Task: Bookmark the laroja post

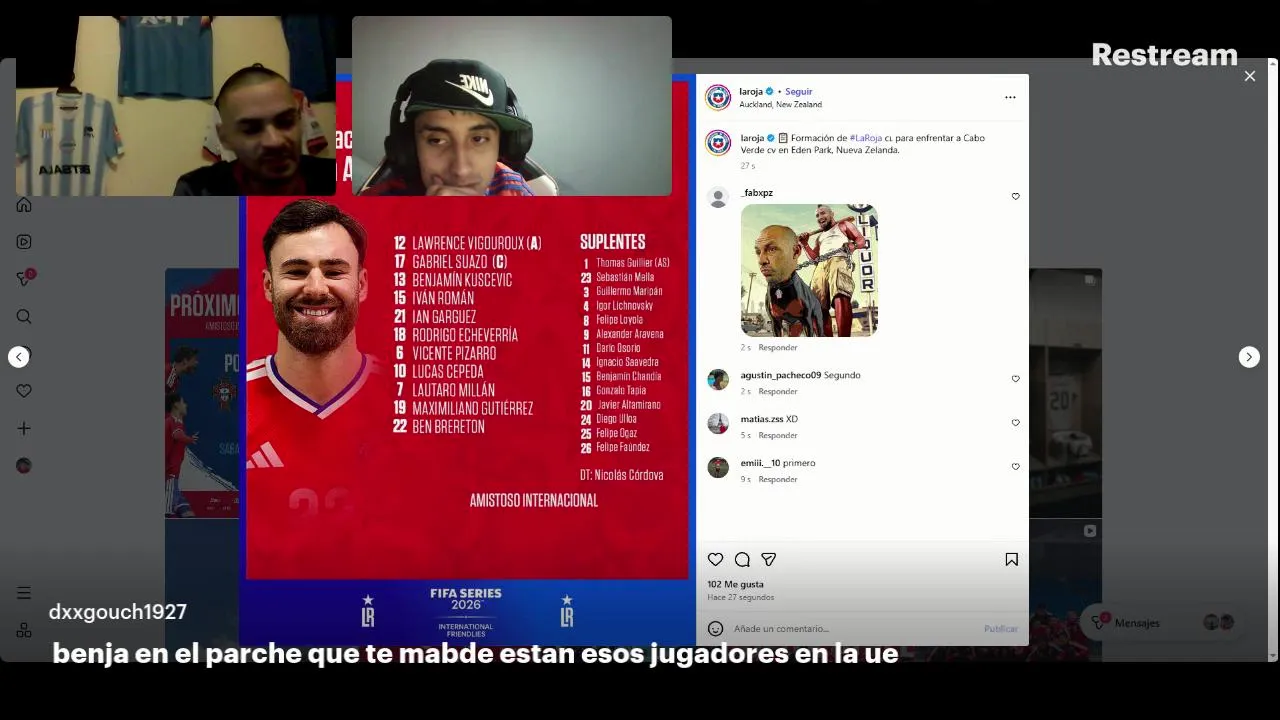Action: click(1011, 560)
